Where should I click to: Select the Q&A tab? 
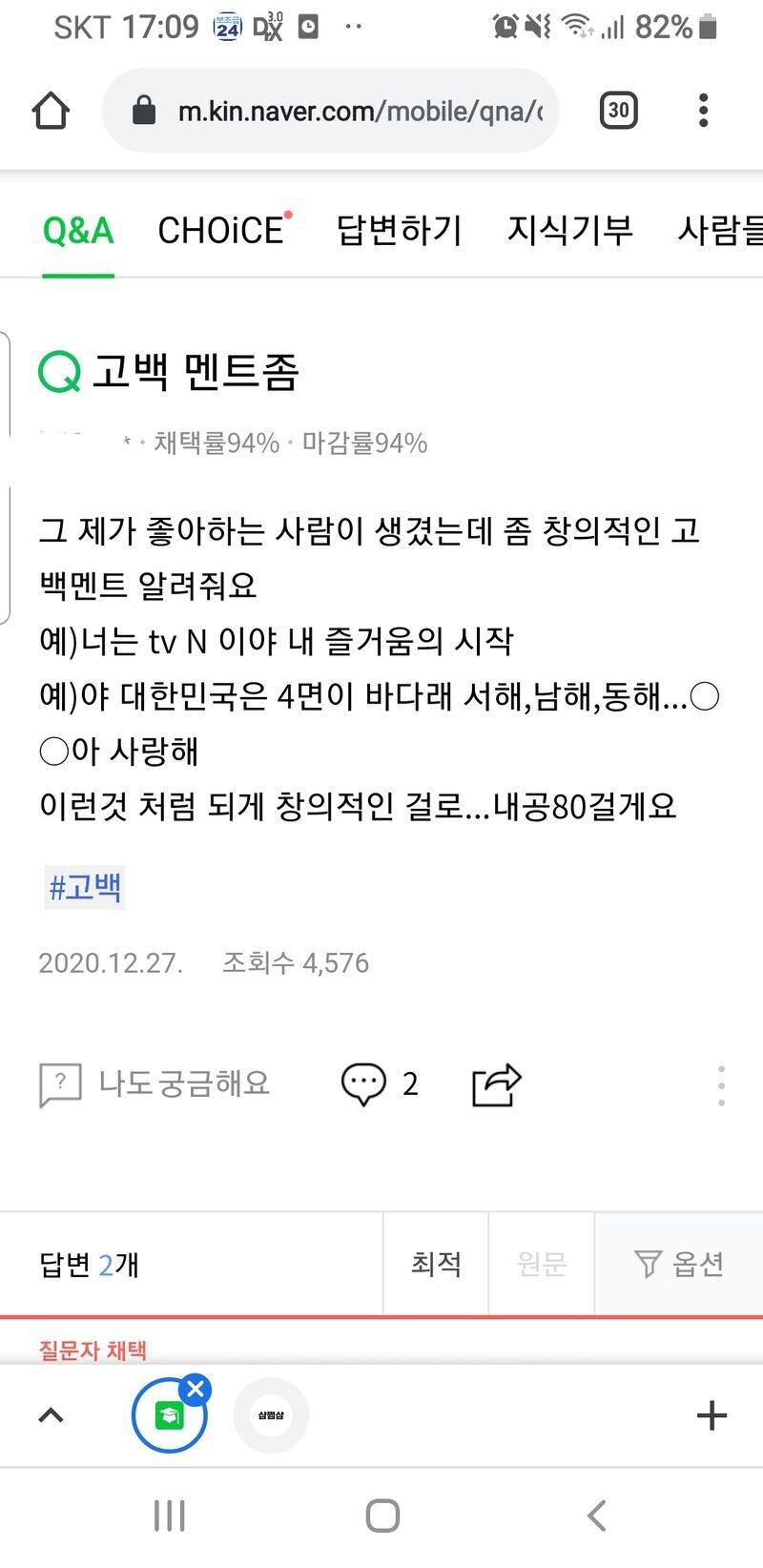click(78, 230)
